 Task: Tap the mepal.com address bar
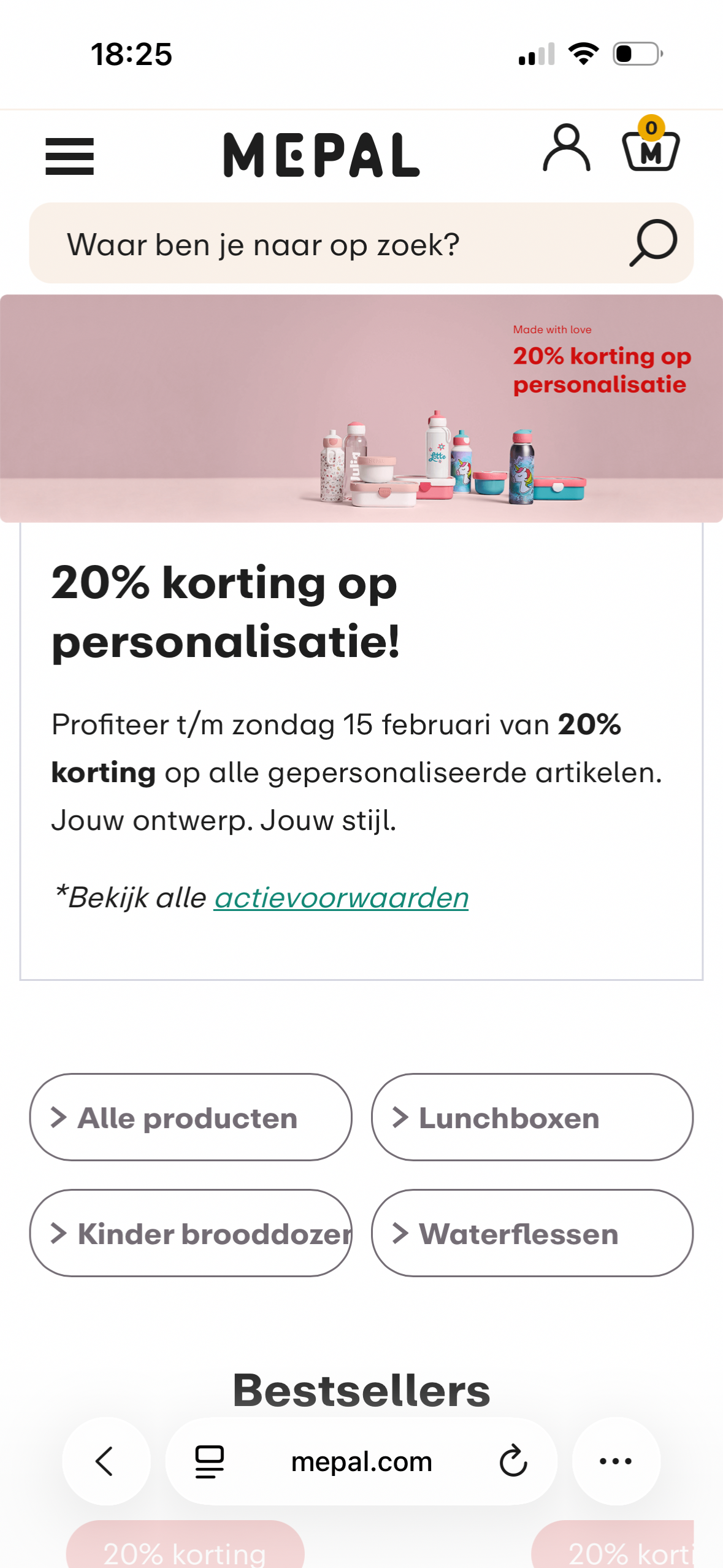(361, 1461)
